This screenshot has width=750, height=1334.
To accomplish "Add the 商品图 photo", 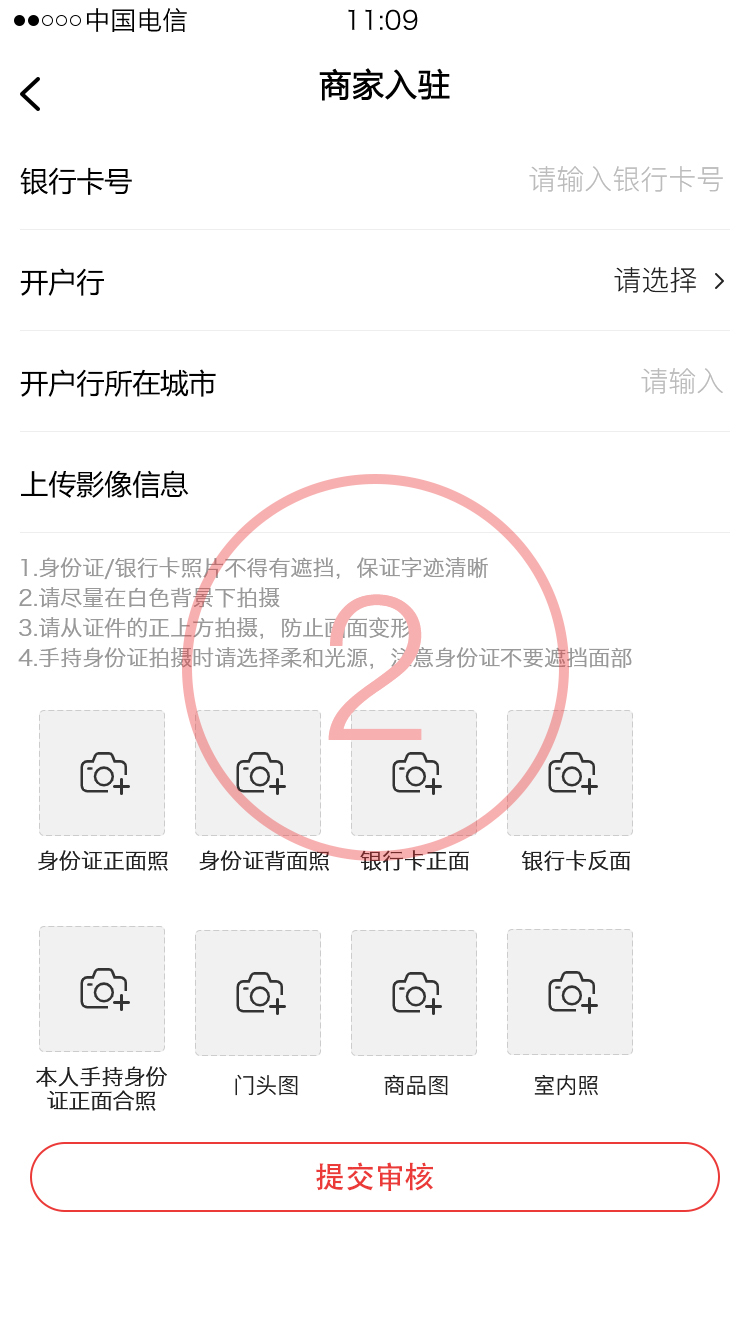I will point(414,993).
